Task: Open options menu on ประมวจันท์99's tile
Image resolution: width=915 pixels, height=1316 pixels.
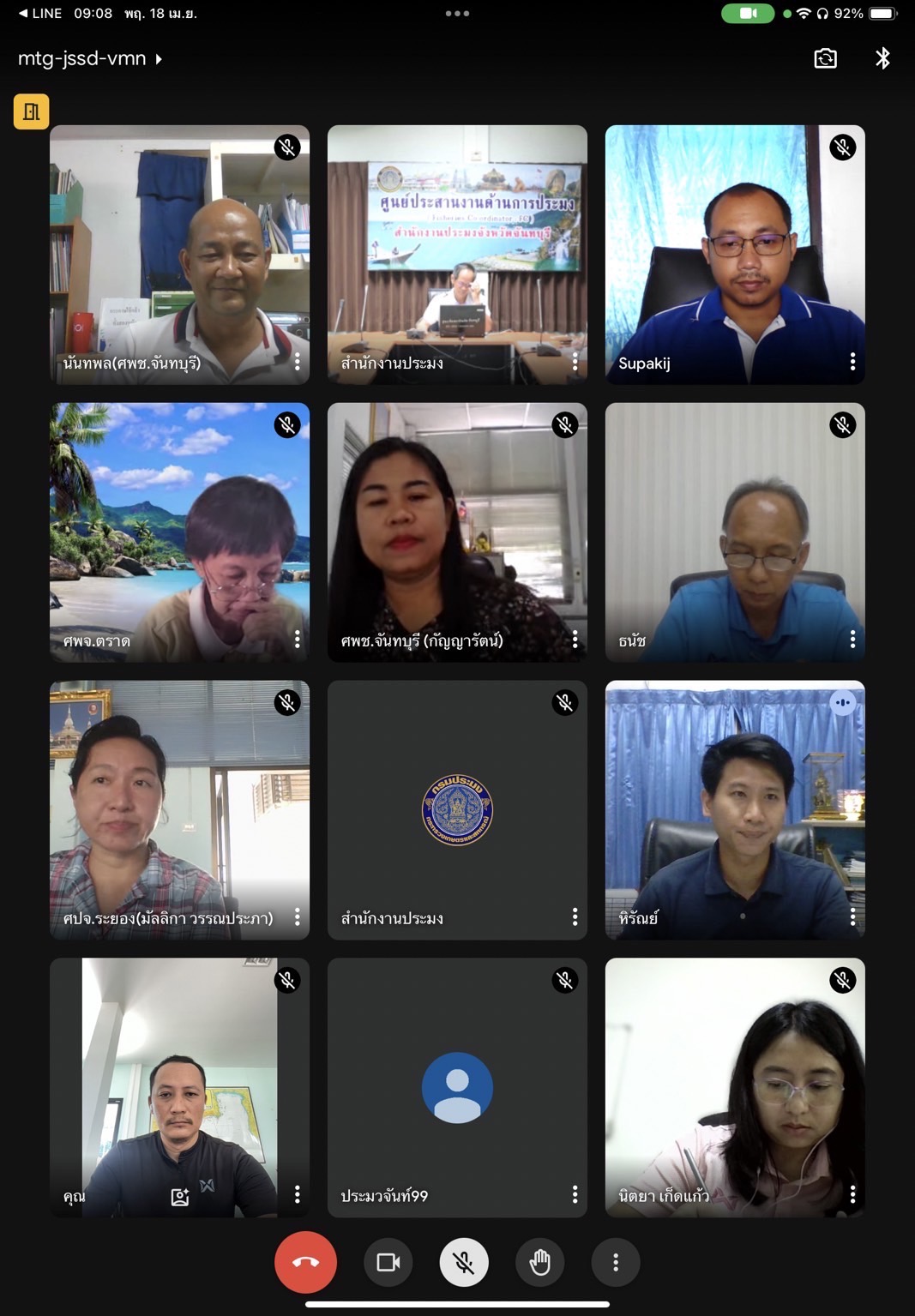Action: click(575, 1194)
